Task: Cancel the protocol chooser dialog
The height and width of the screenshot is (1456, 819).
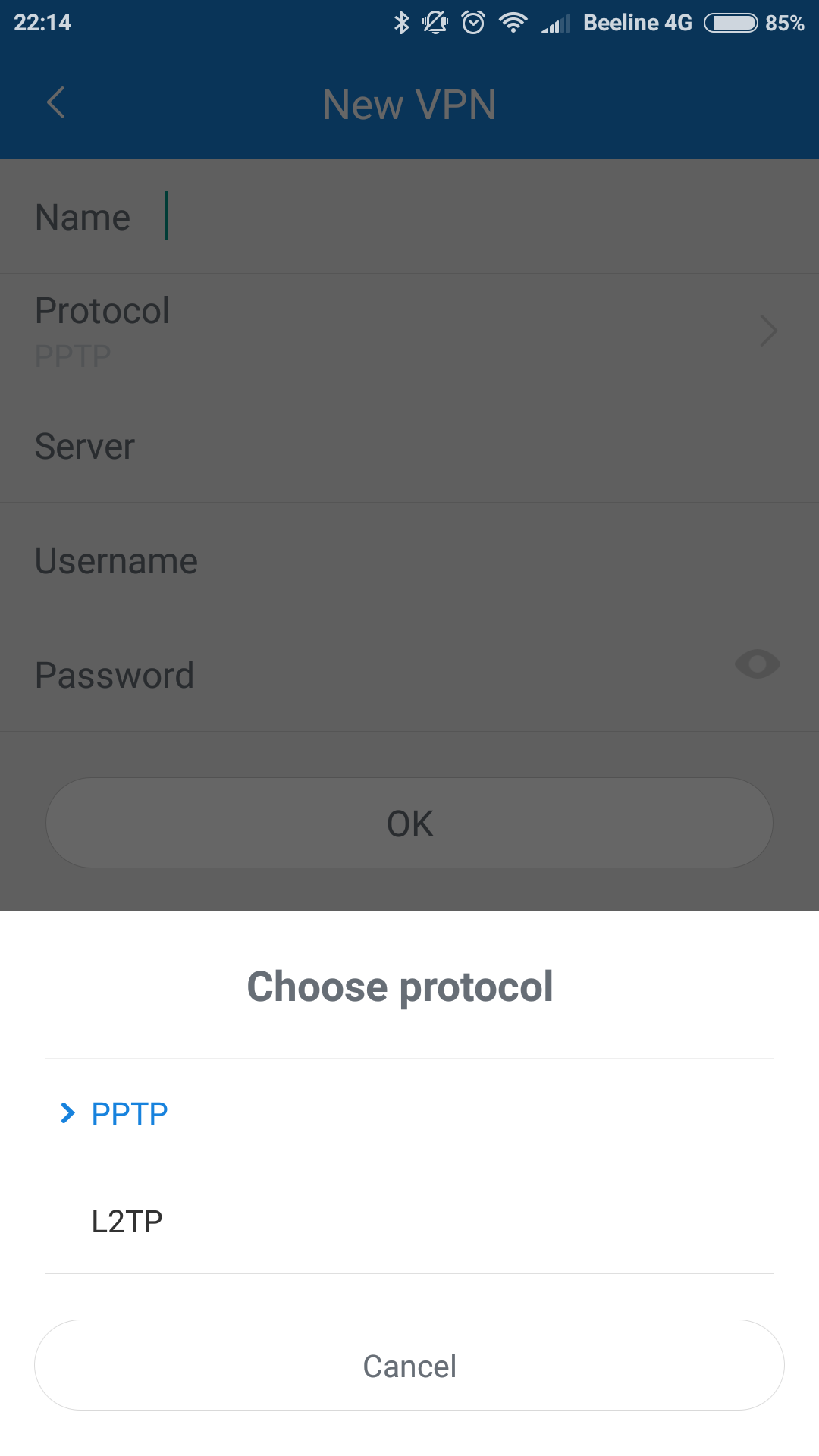Action: pyautogui.click(x=409, y=1365)
